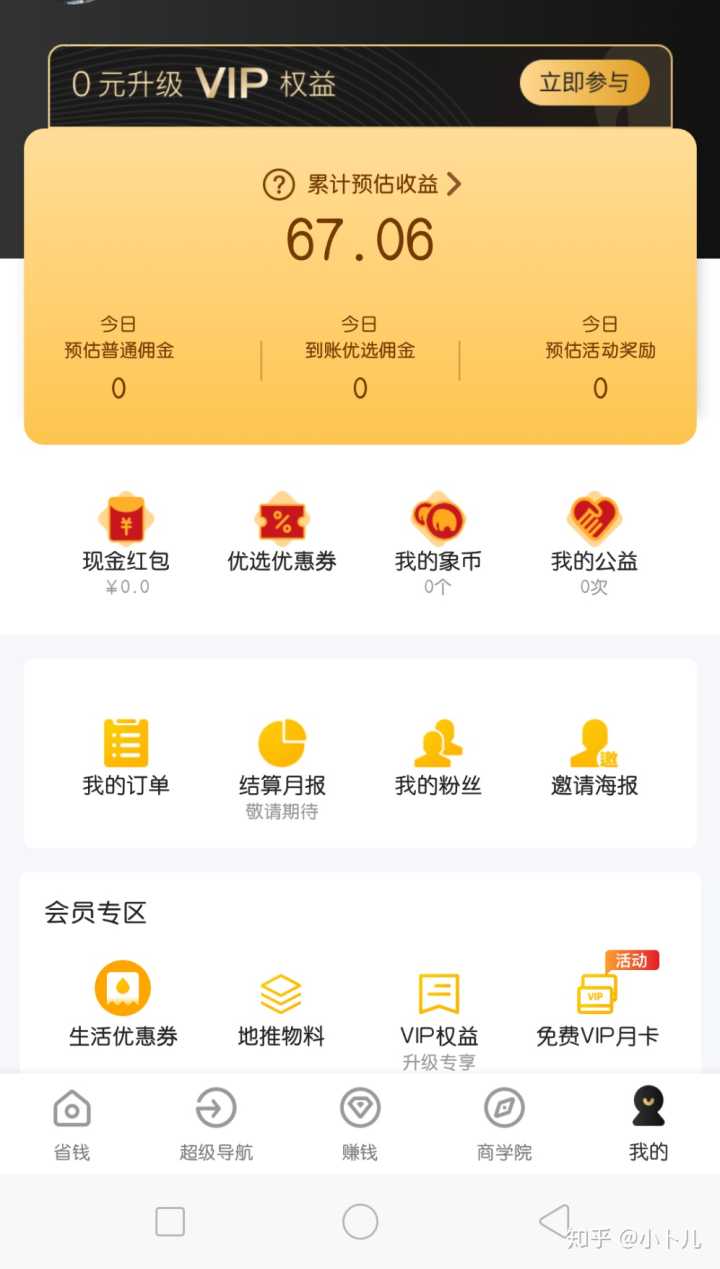Switch to the 赚钱 tab

[360, 1123]
